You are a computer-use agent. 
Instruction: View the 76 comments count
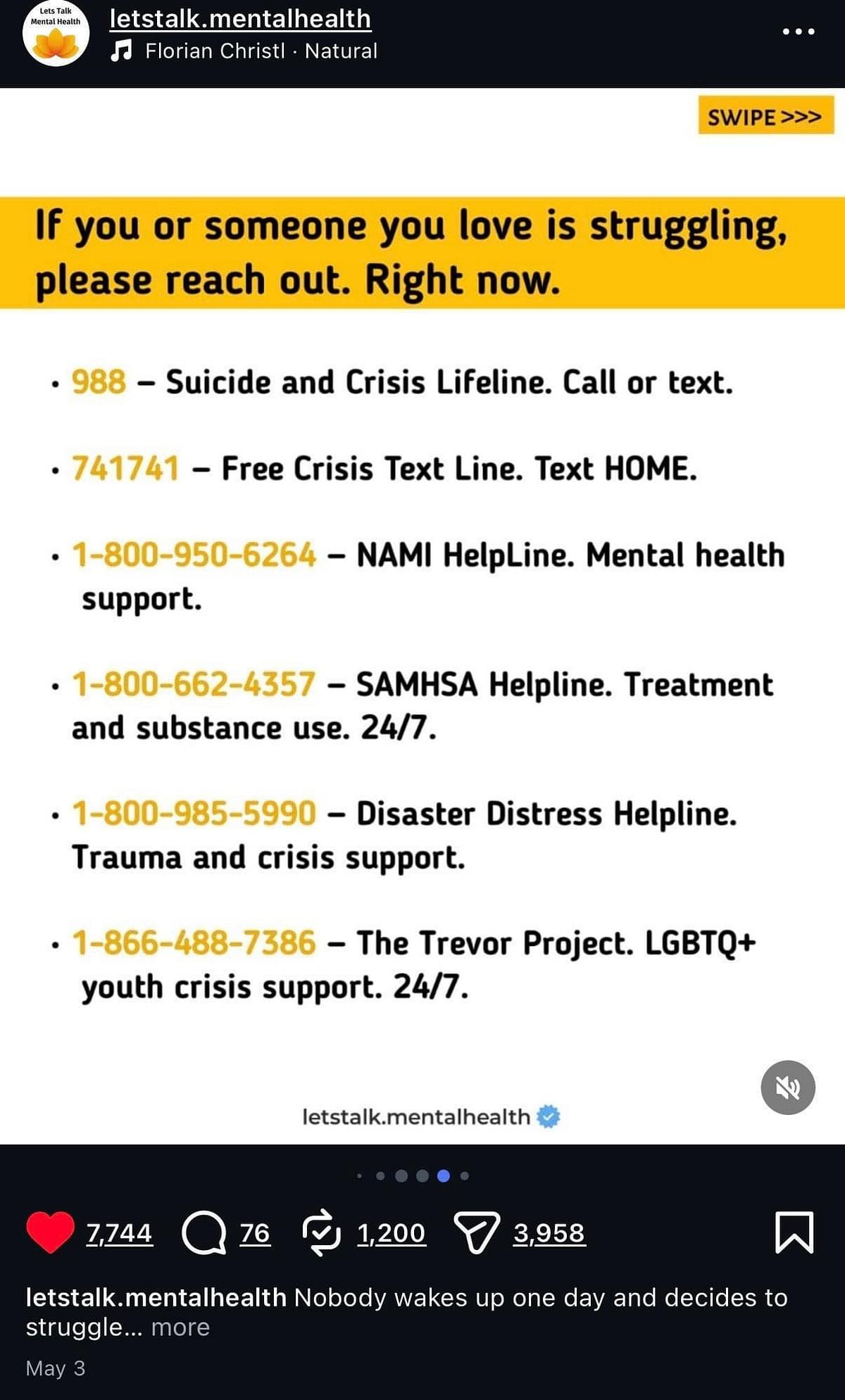tap(255, 1232)
